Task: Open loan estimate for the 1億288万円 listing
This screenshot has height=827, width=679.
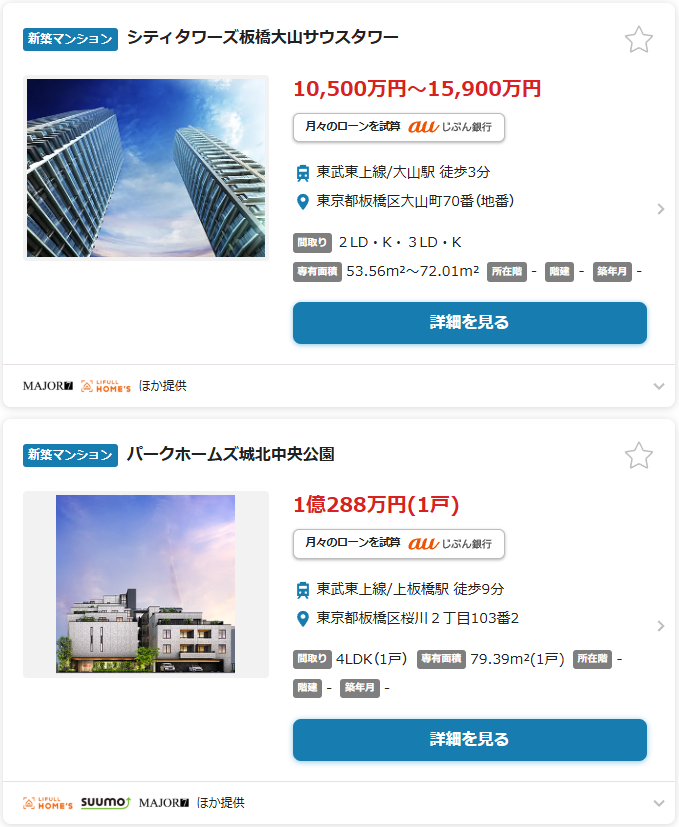Action: point(399,544)
